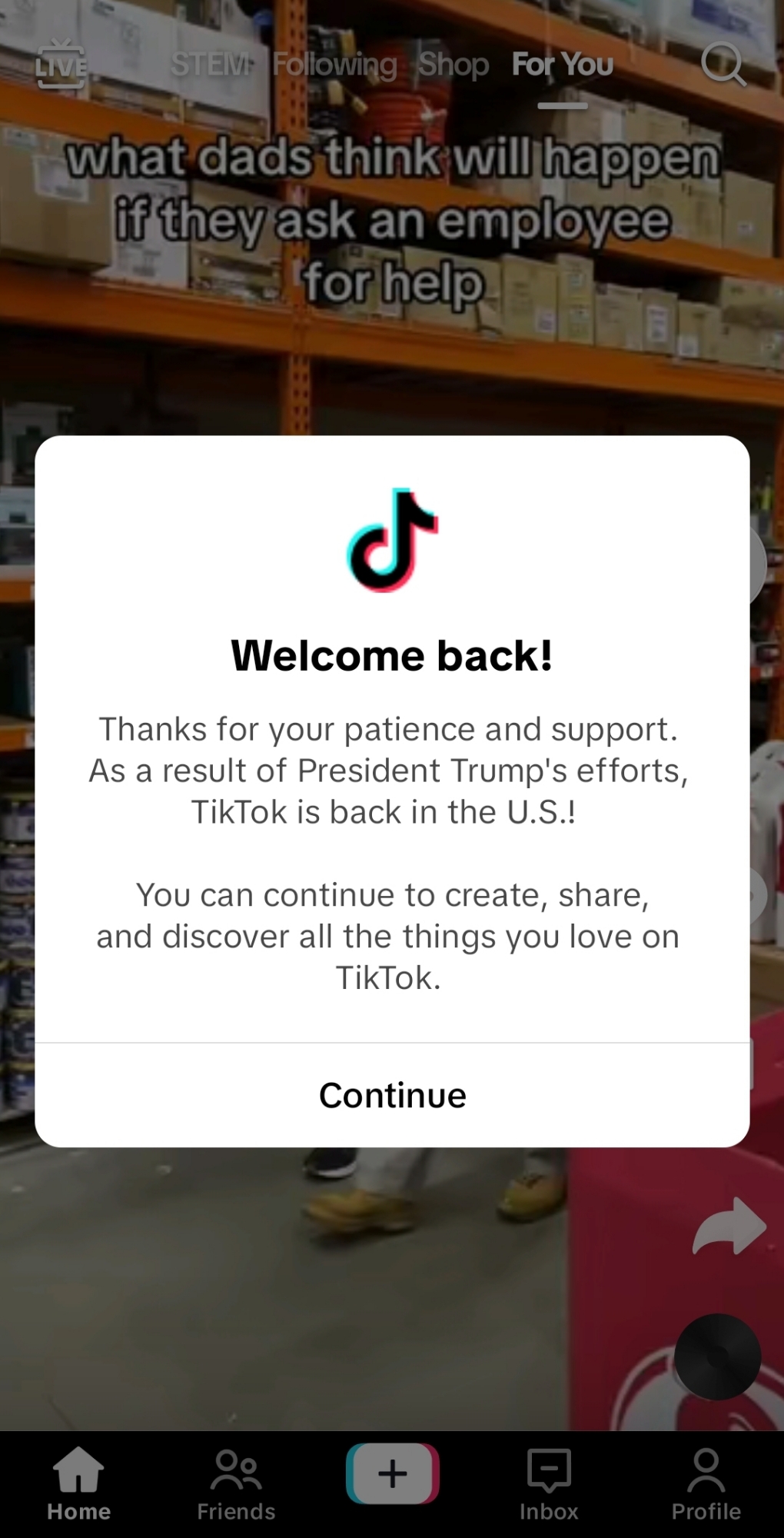This screenshot has height=1538, width=784.
Task: Tap Continue on the Welcome back dialog
Action: [392, 1095]
